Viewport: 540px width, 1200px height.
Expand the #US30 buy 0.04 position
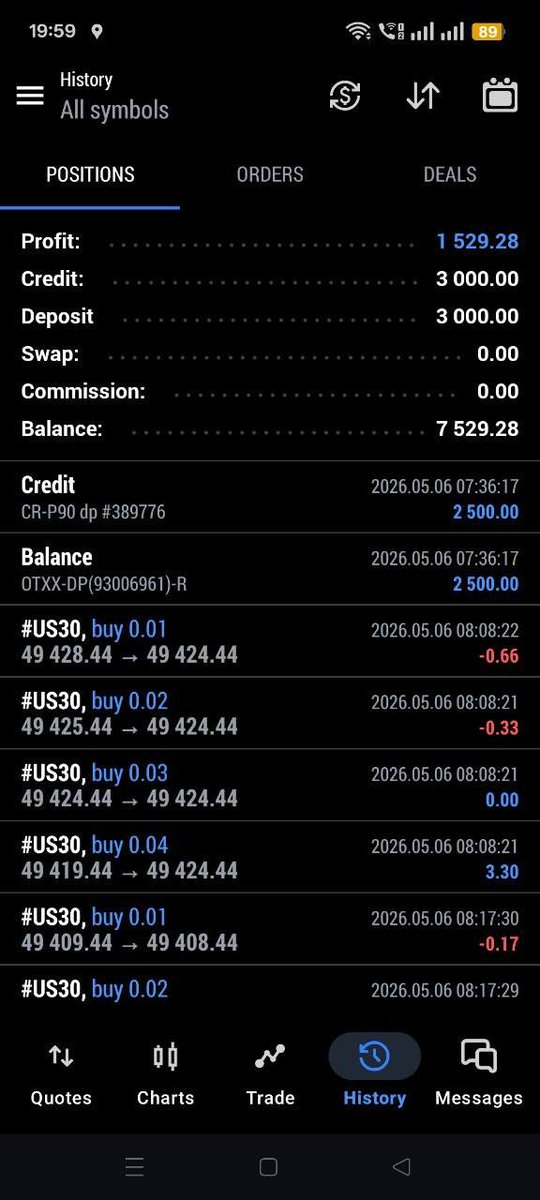(x=270, y=857)
